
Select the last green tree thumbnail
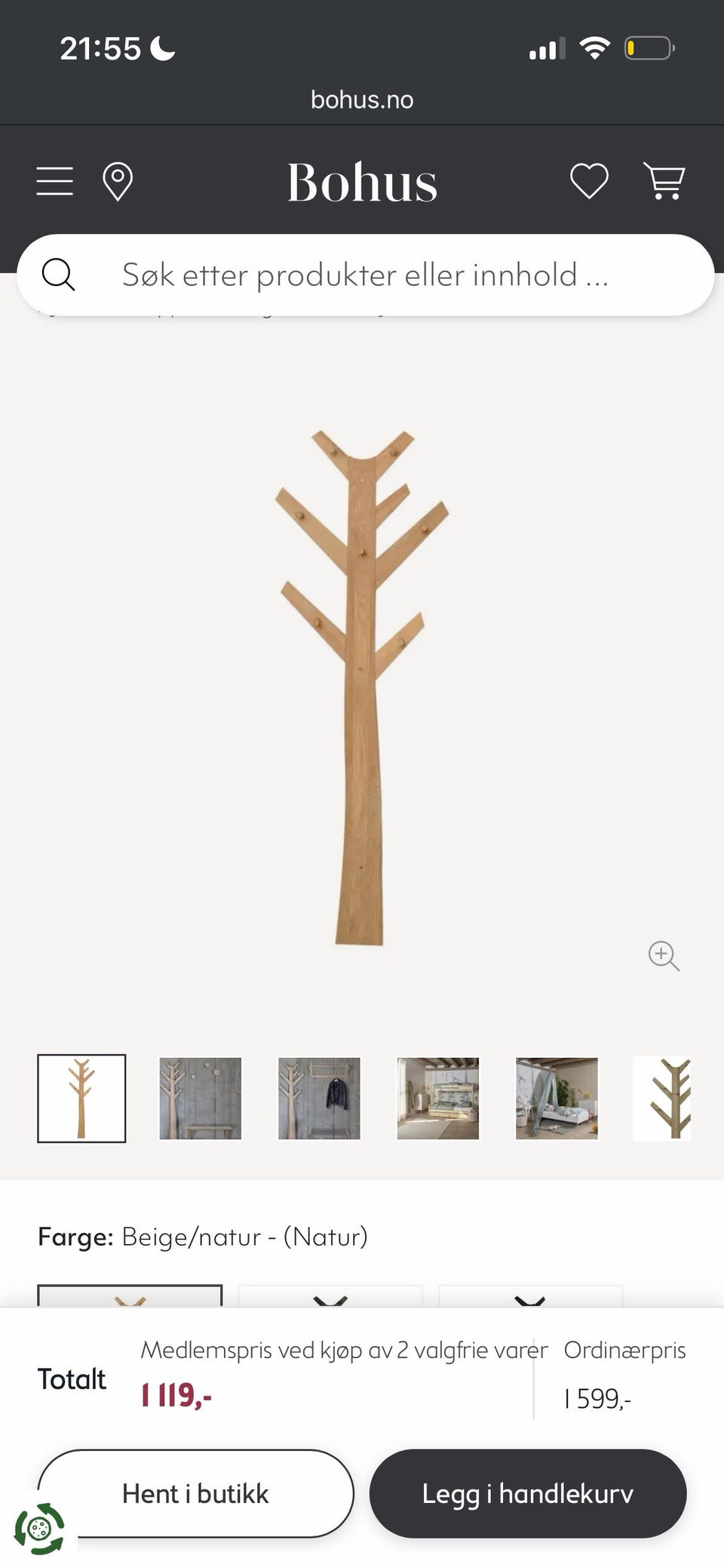[x=662, y=1098]
